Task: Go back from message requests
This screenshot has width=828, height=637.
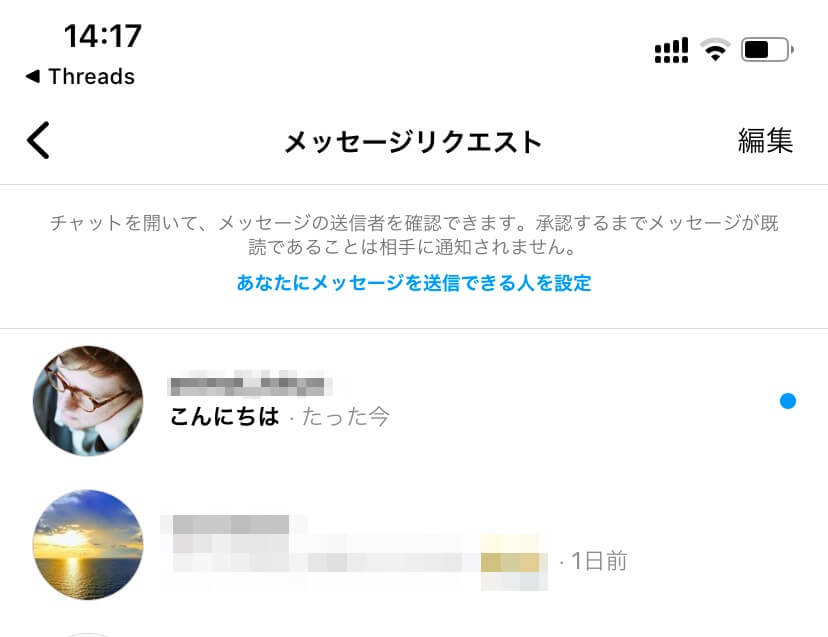Action: pyautogui.click(x=38, y=141)
